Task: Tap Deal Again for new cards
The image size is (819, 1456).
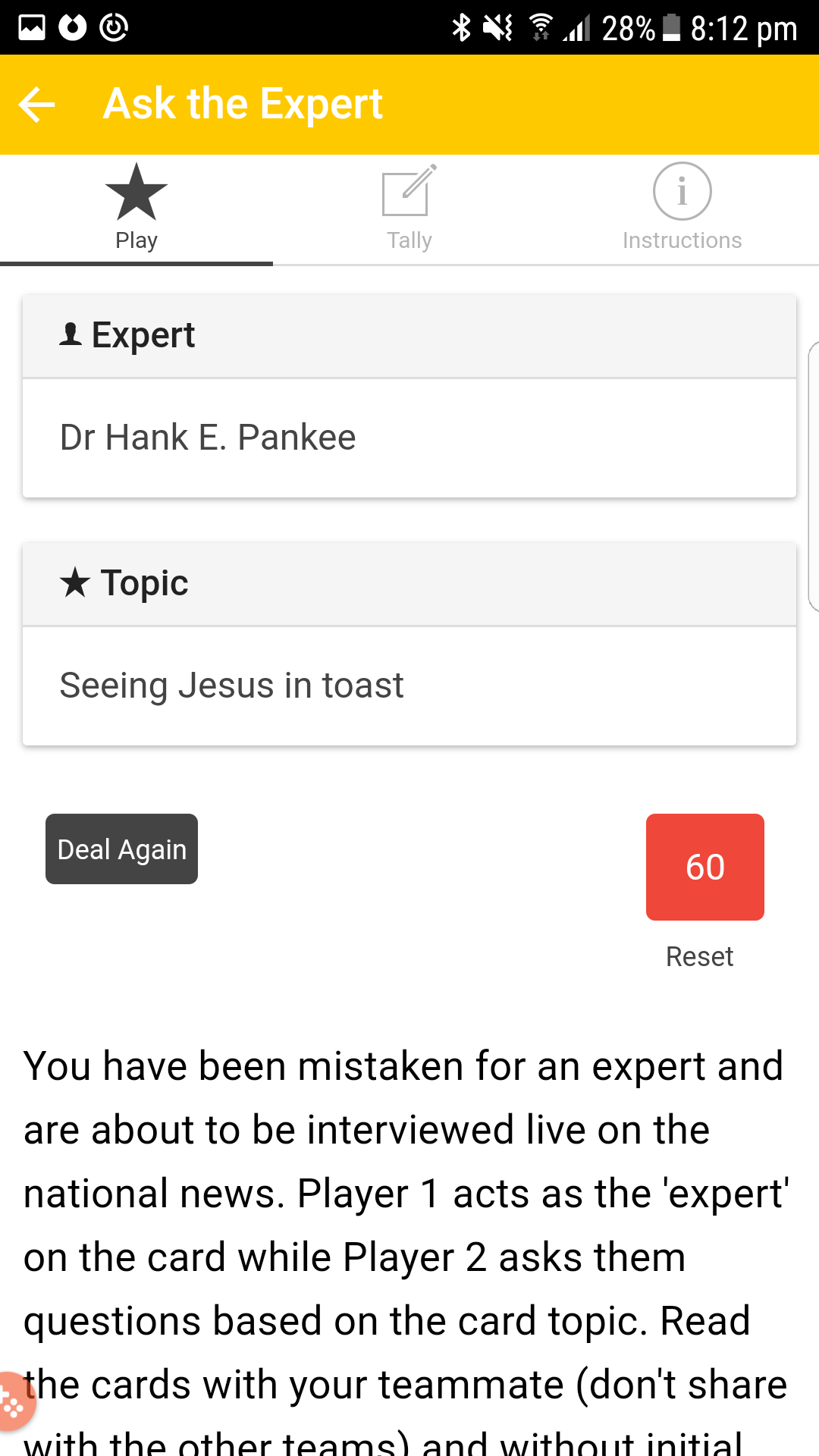Action: [x=121, y=849]
